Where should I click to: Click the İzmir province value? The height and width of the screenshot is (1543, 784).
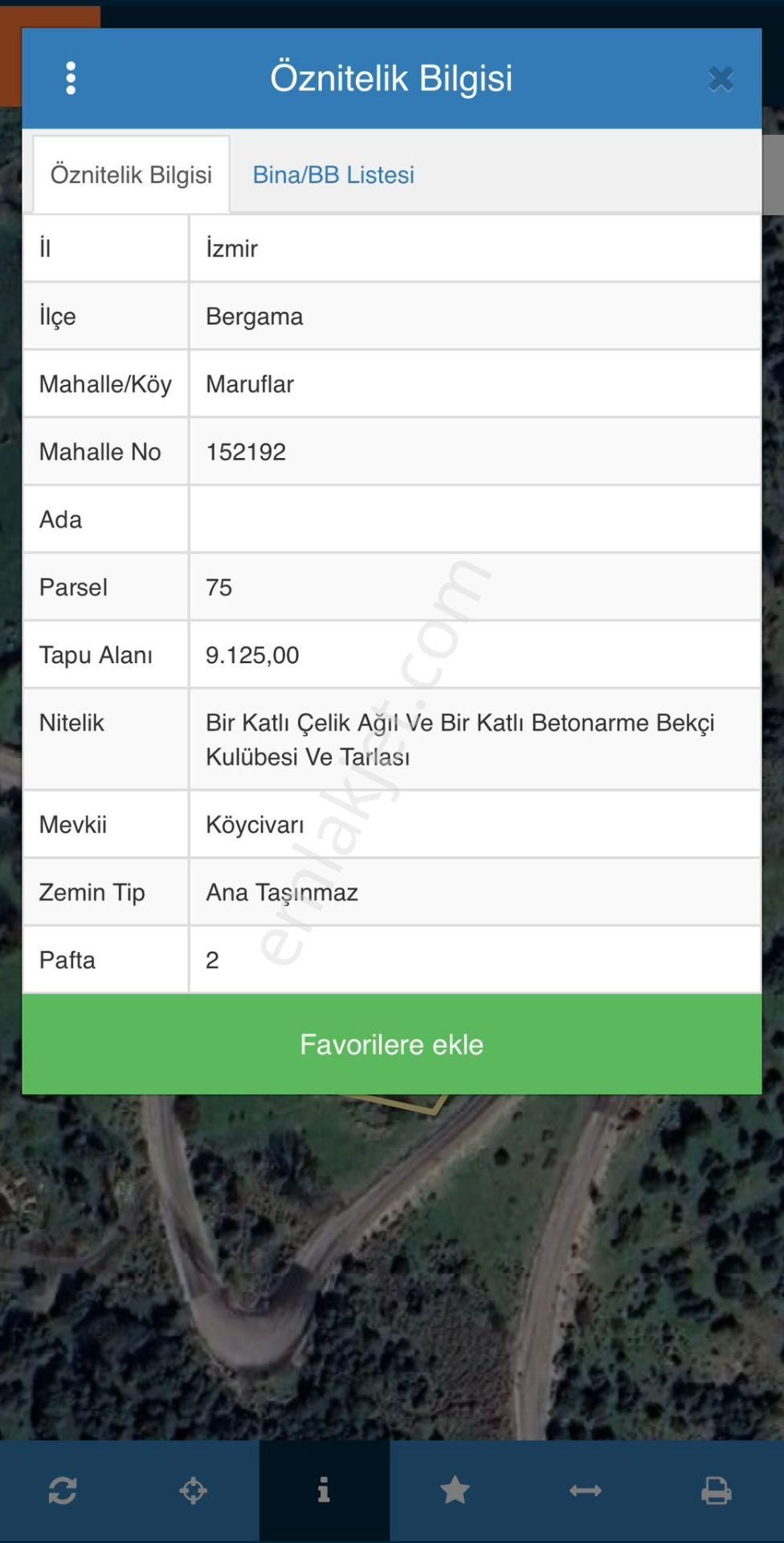point(232,248)
